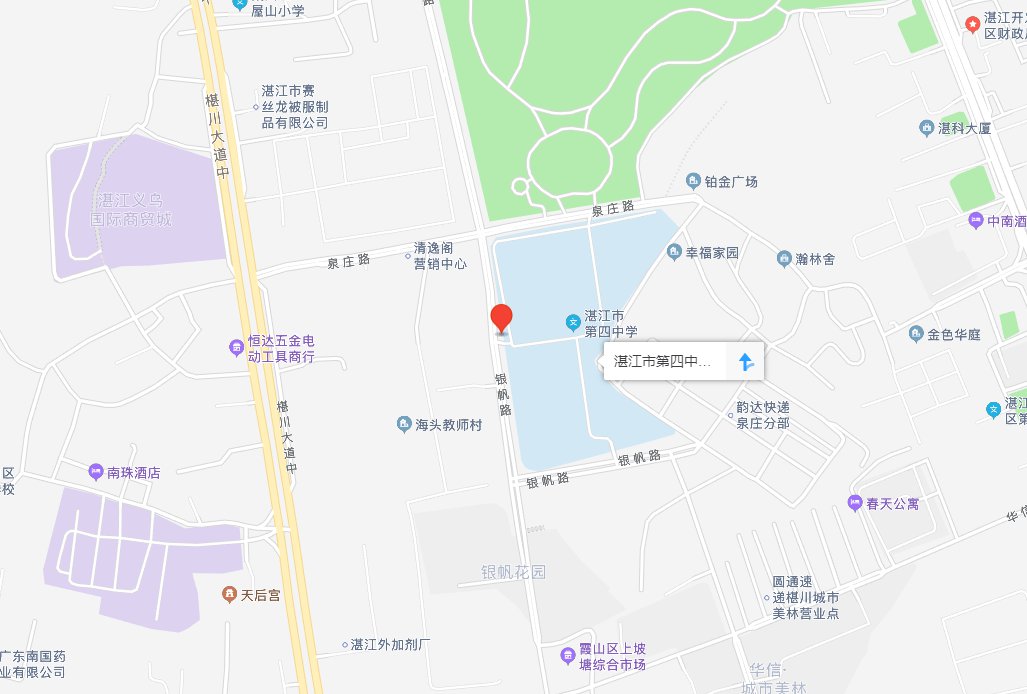Tap the red location pin marker
This screenshot has width=1027, height=694.
(x=502, y=318)
